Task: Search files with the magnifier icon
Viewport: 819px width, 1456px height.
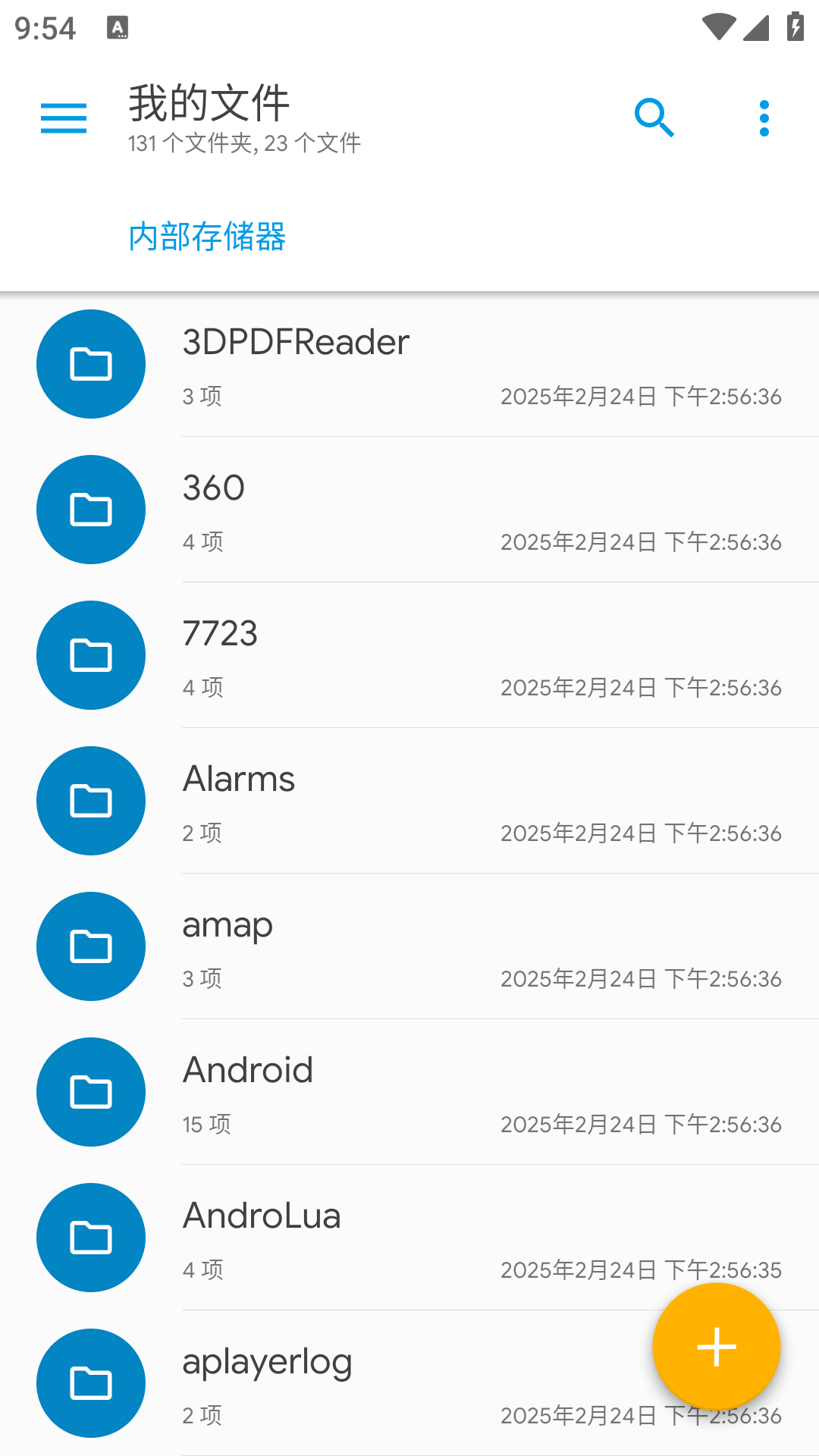Action: [654, 118]
